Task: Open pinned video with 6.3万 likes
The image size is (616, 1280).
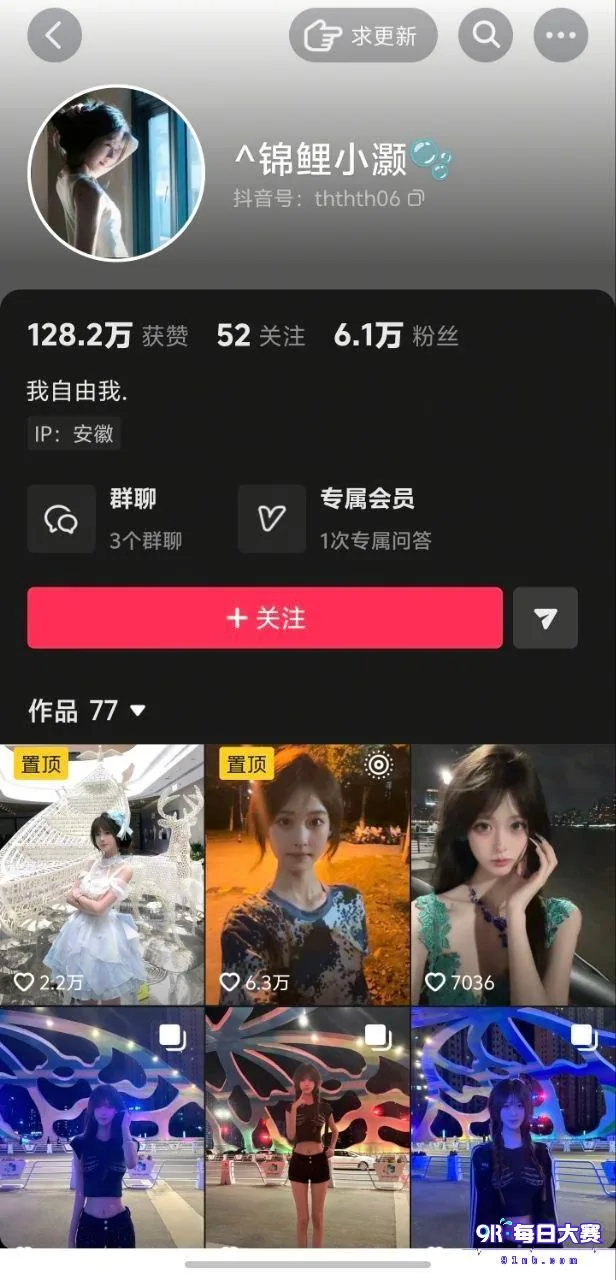Action: coord(308,875)
